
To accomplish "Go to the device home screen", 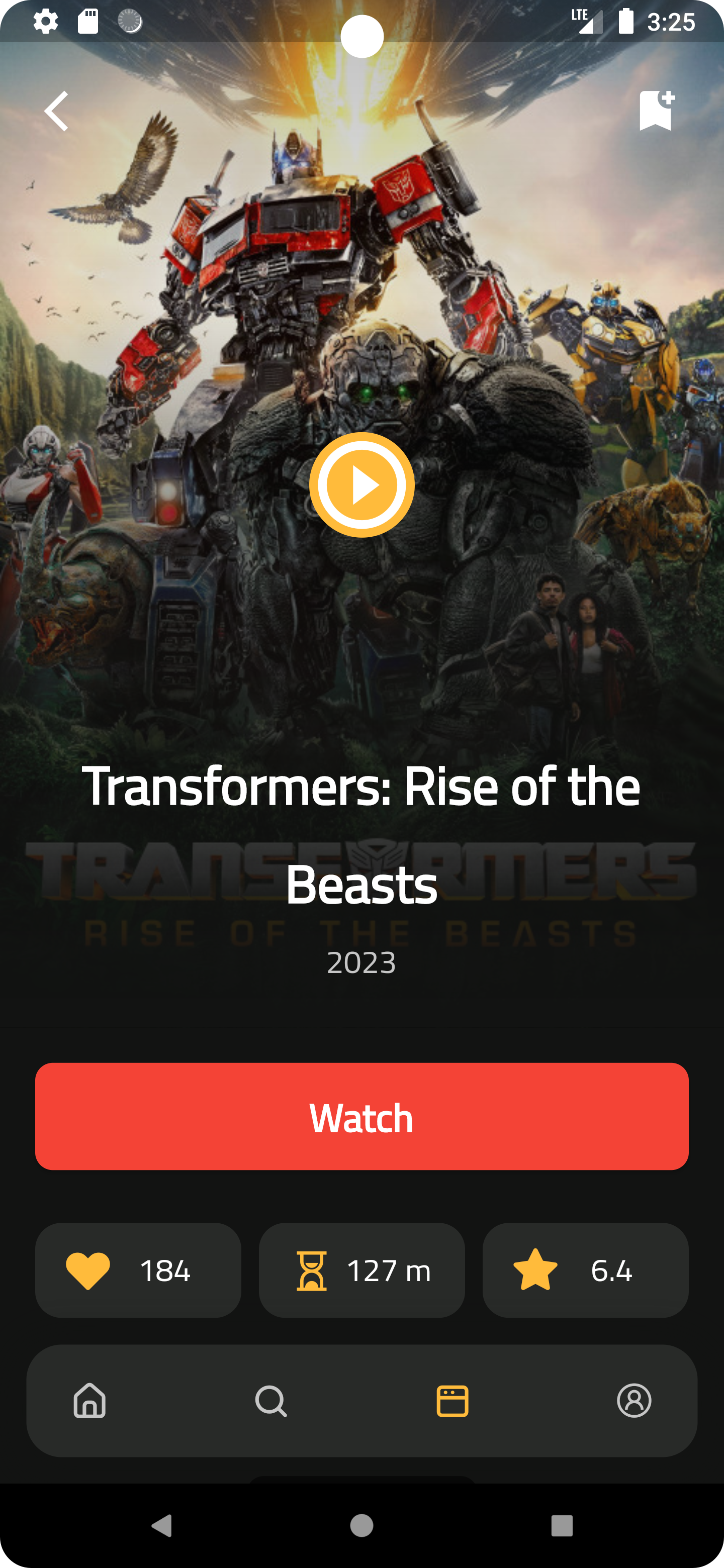I will click(x=361, y=1525).
